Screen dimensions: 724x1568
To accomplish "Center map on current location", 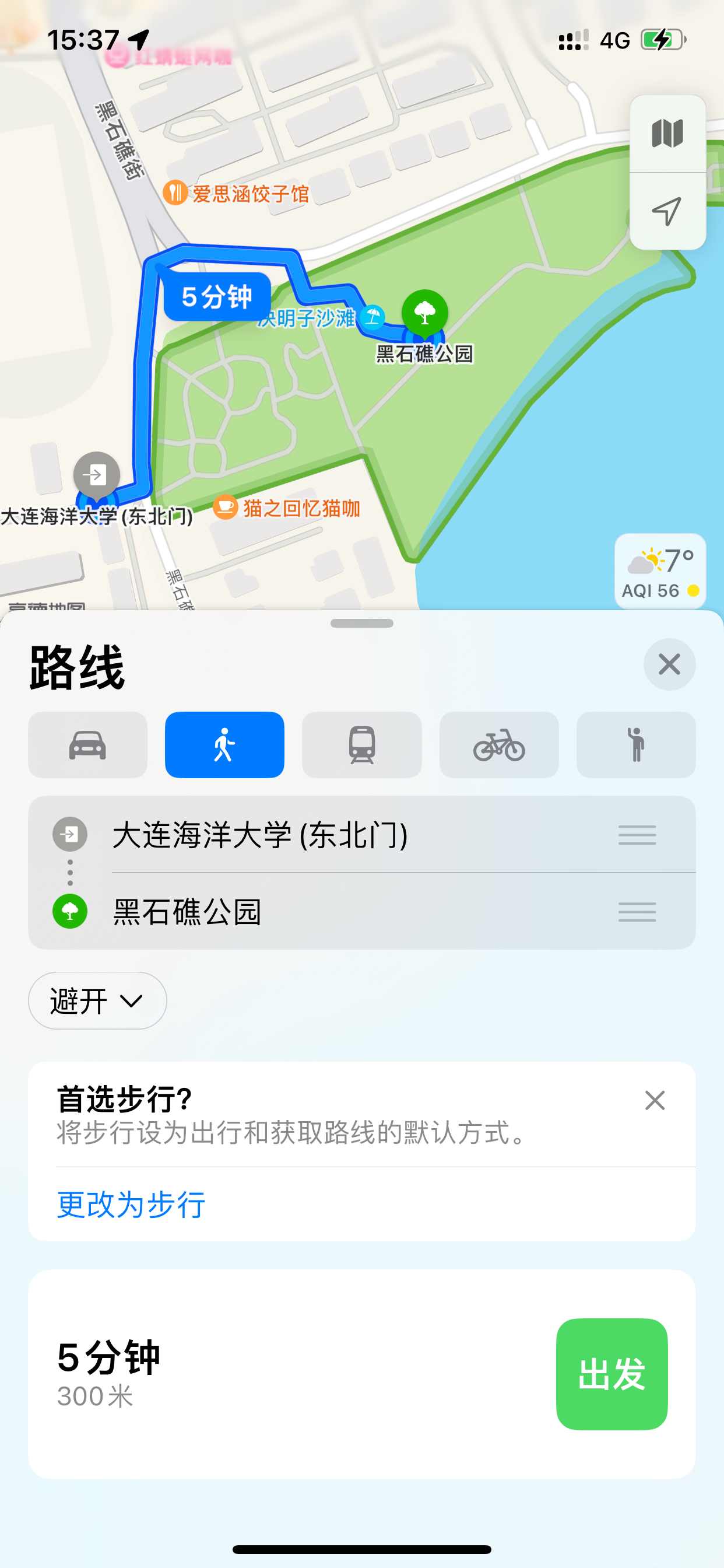I will (x=667, y=211).
